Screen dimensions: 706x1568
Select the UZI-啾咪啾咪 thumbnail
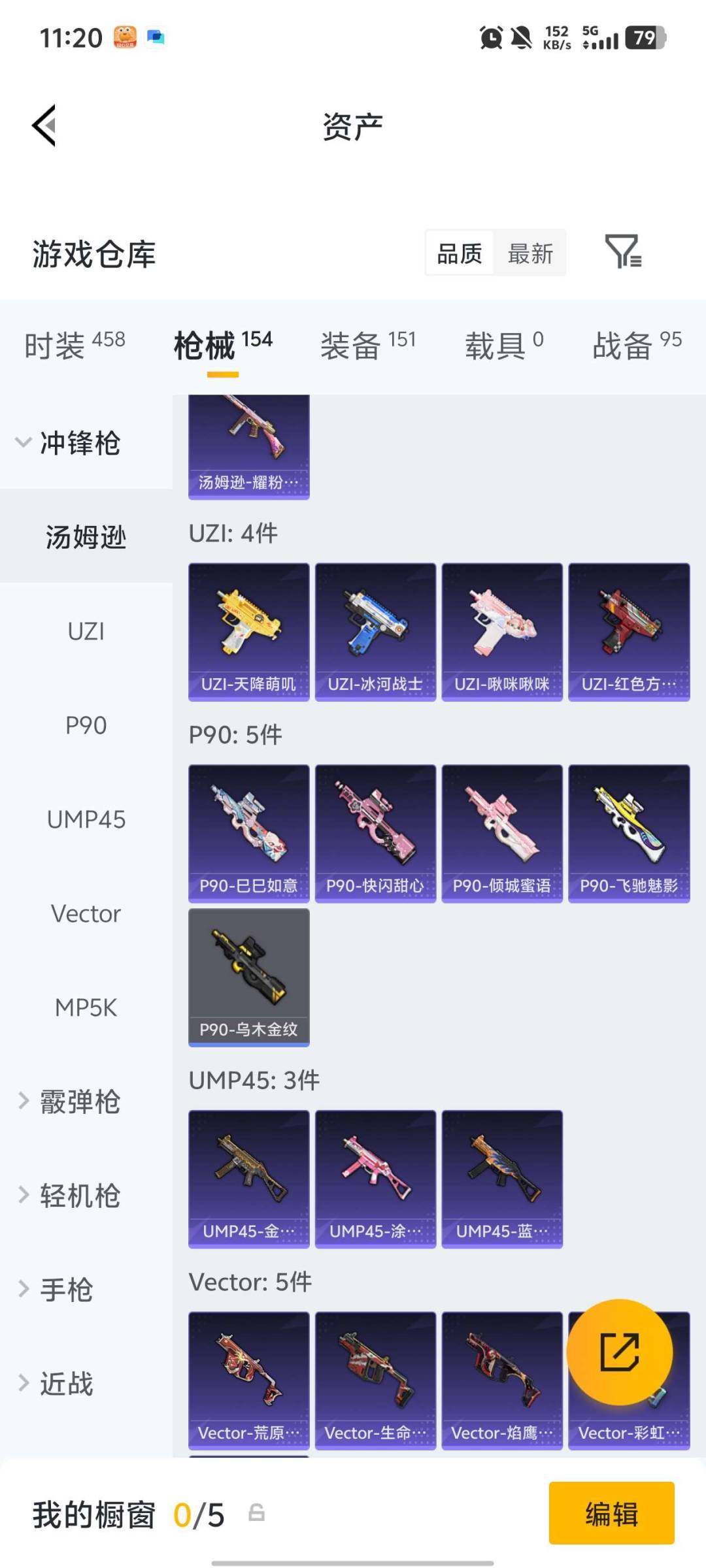[502, 629]
